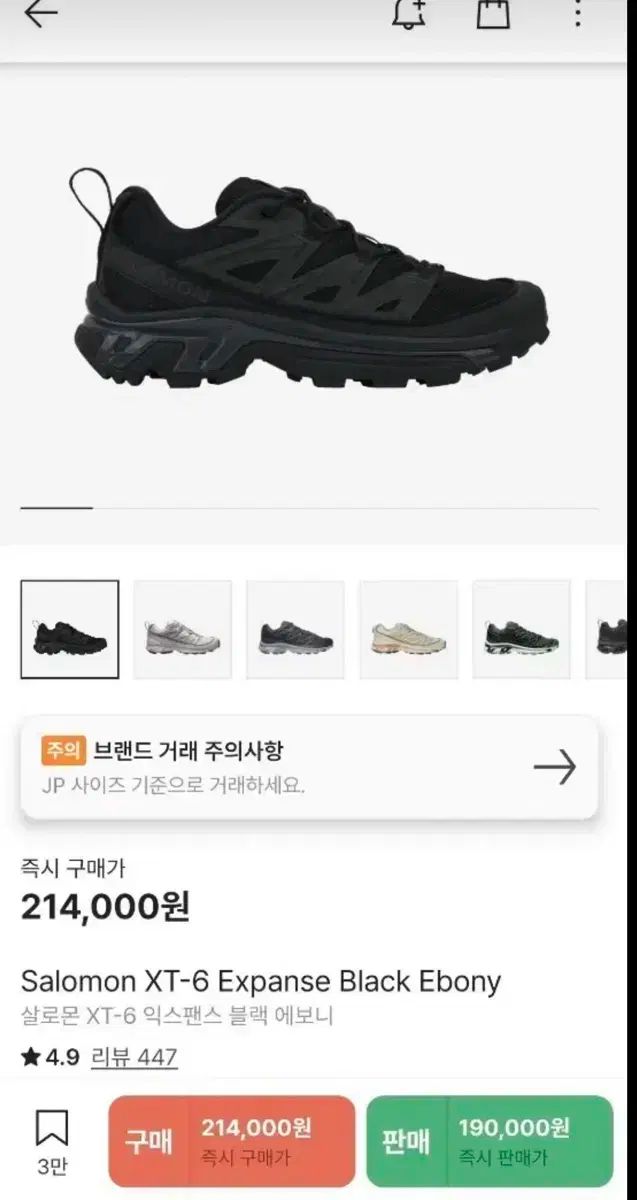637x1200 pixels.
Task: Select the all-black shoe thumbnail
Action: pyautogui.click(x=70, y=629)
